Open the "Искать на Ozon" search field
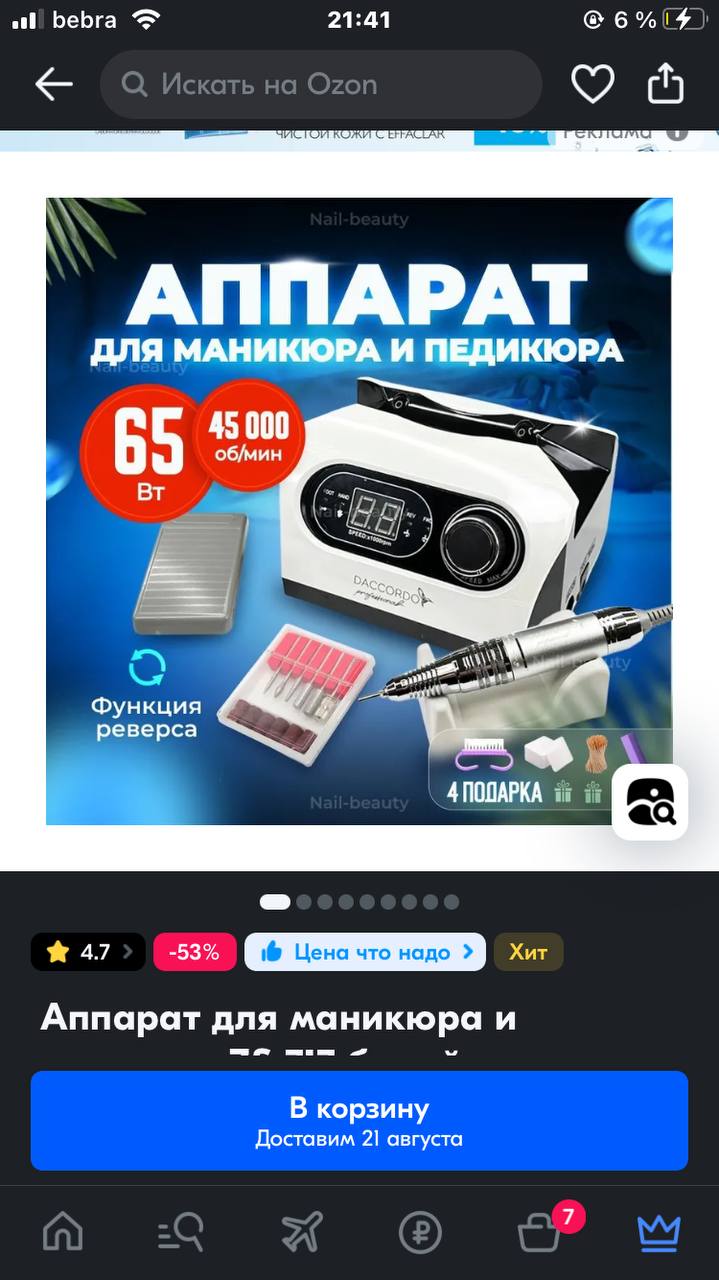This screenshot has height=1280, width=719. [x=321, y=85]
